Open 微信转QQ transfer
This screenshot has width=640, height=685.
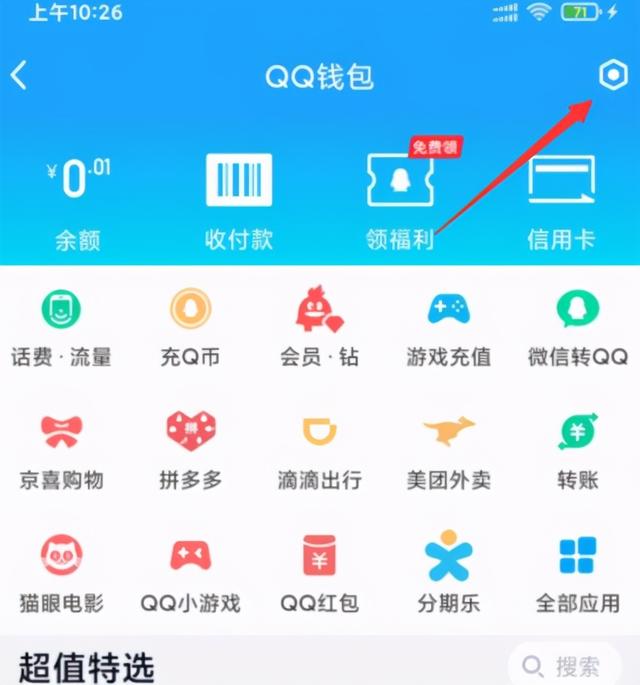(x=577, y=327)
